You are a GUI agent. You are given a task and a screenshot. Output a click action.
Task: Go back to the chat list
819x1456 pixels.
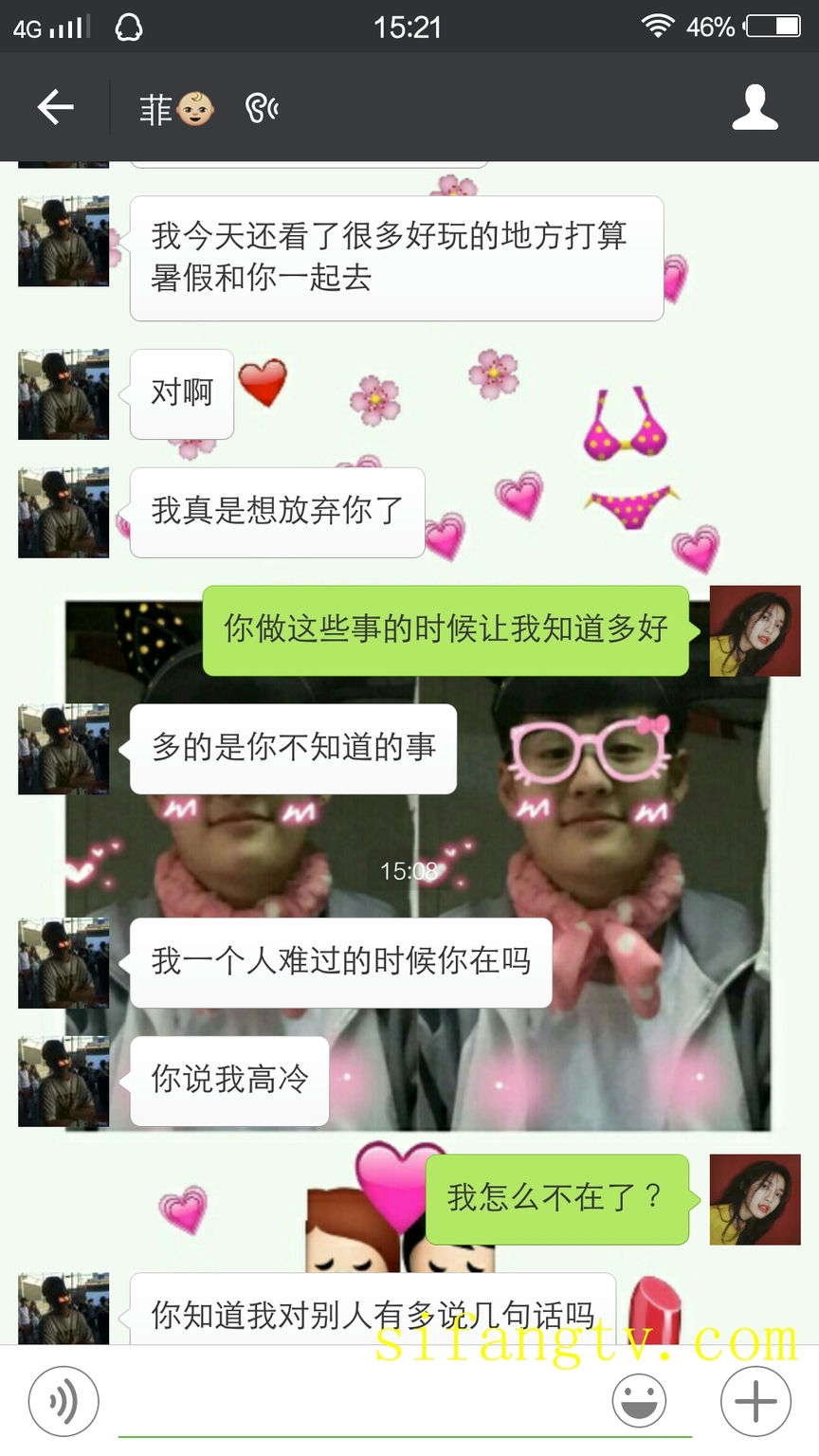click(55, 107)
